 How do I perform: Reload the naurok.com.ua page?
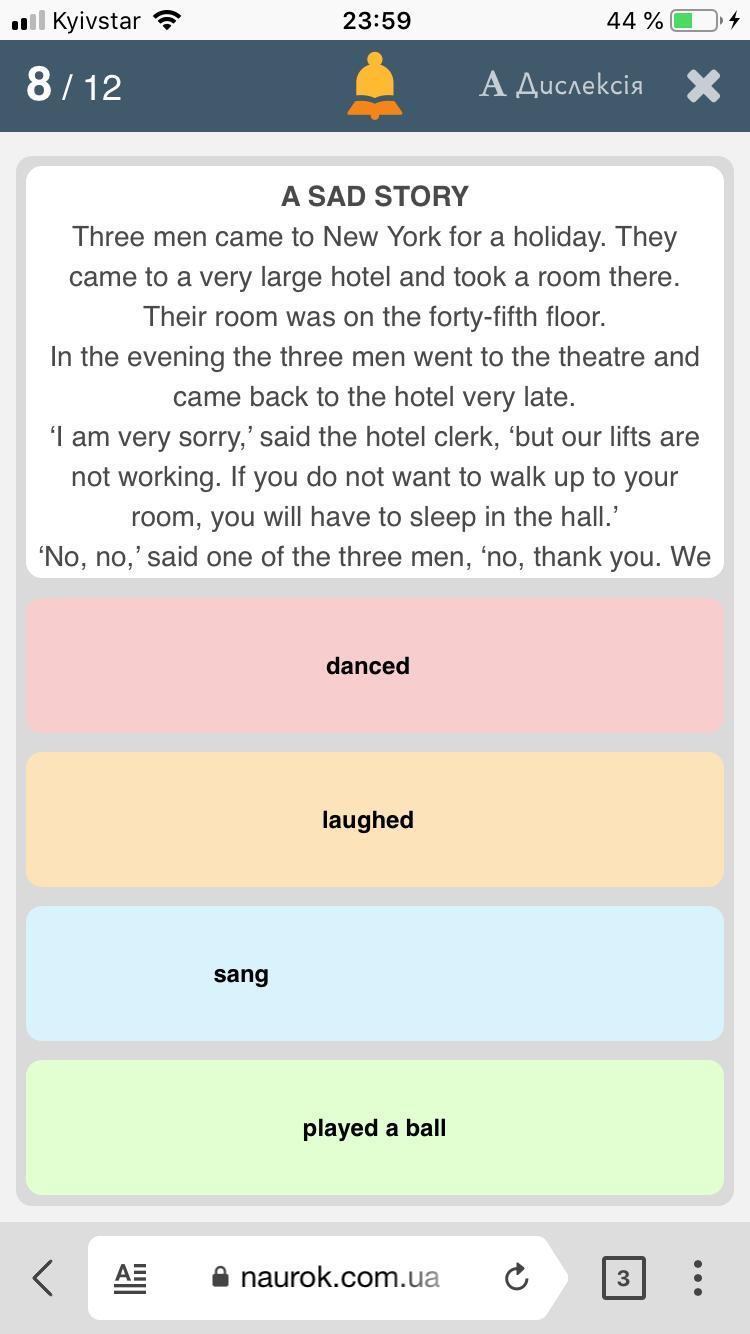[516, 1277]
